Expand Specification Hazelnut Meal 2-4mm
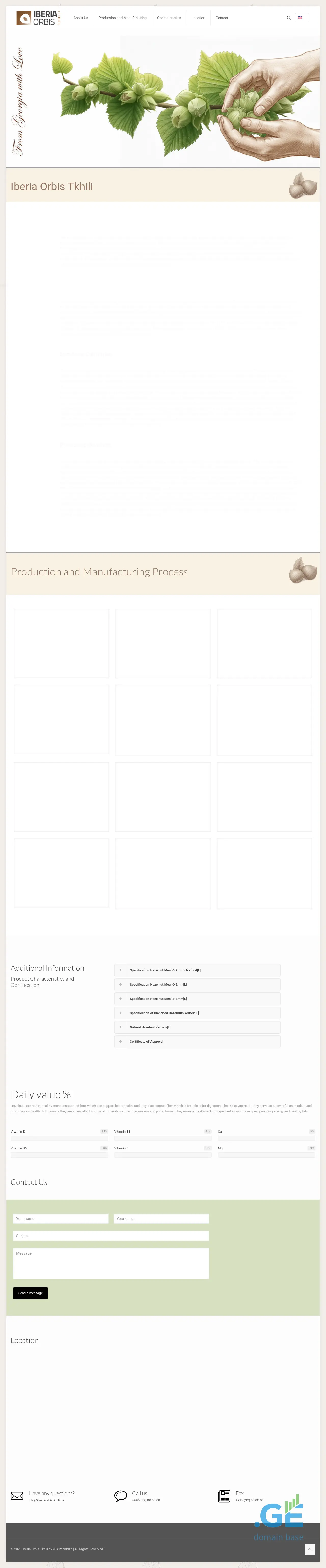 [x=197, y=998]
